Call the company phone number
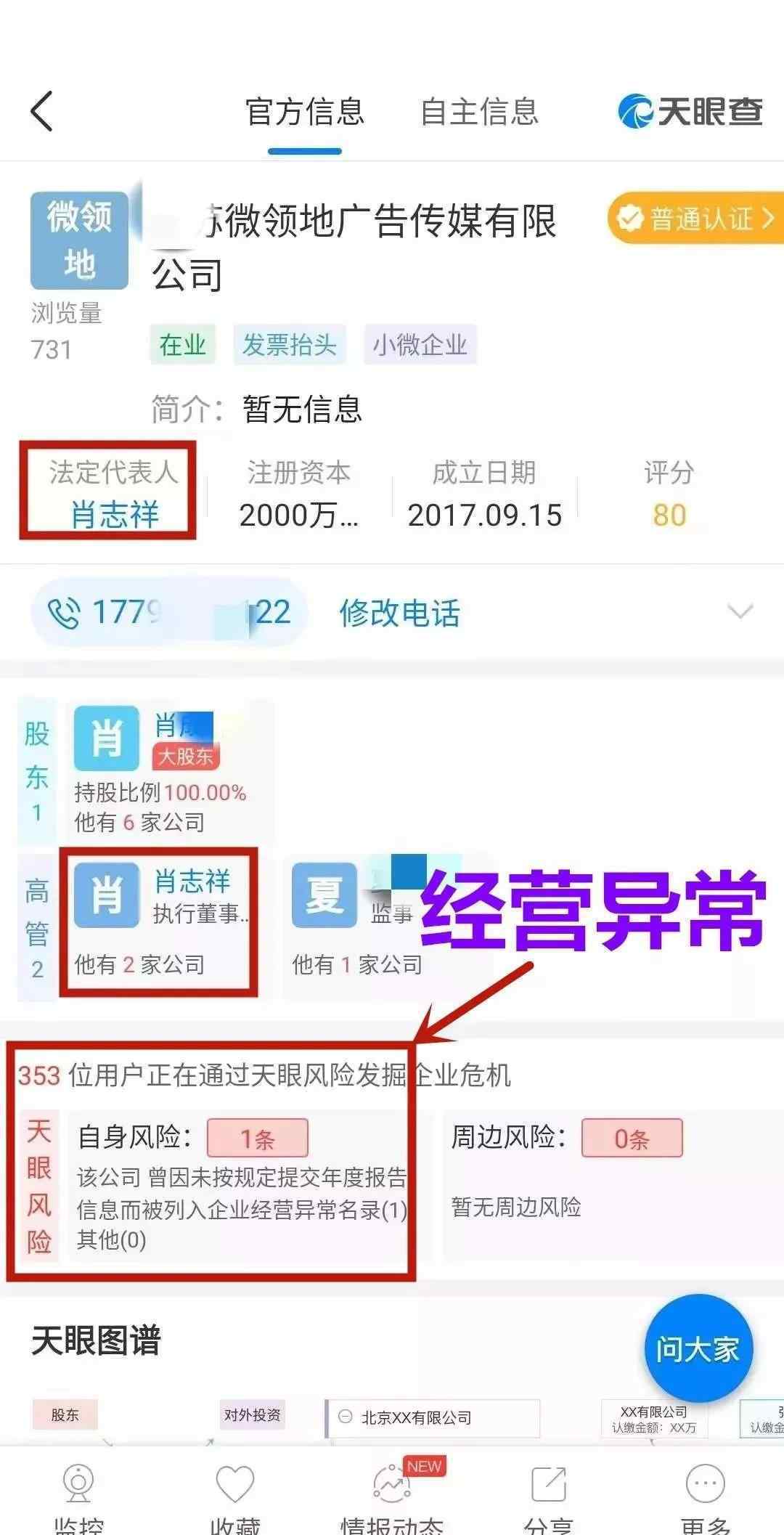Screen dimensions: 784x1535 168,612
